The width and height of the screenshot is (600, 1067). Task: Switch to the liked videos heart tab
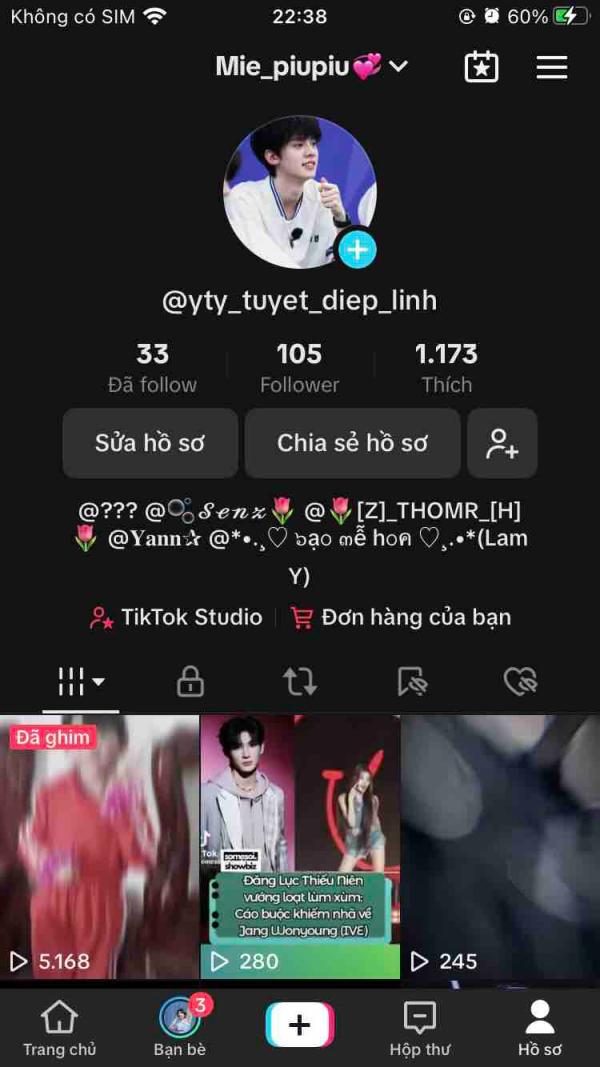pyautogui.click(x=520, y=682)
